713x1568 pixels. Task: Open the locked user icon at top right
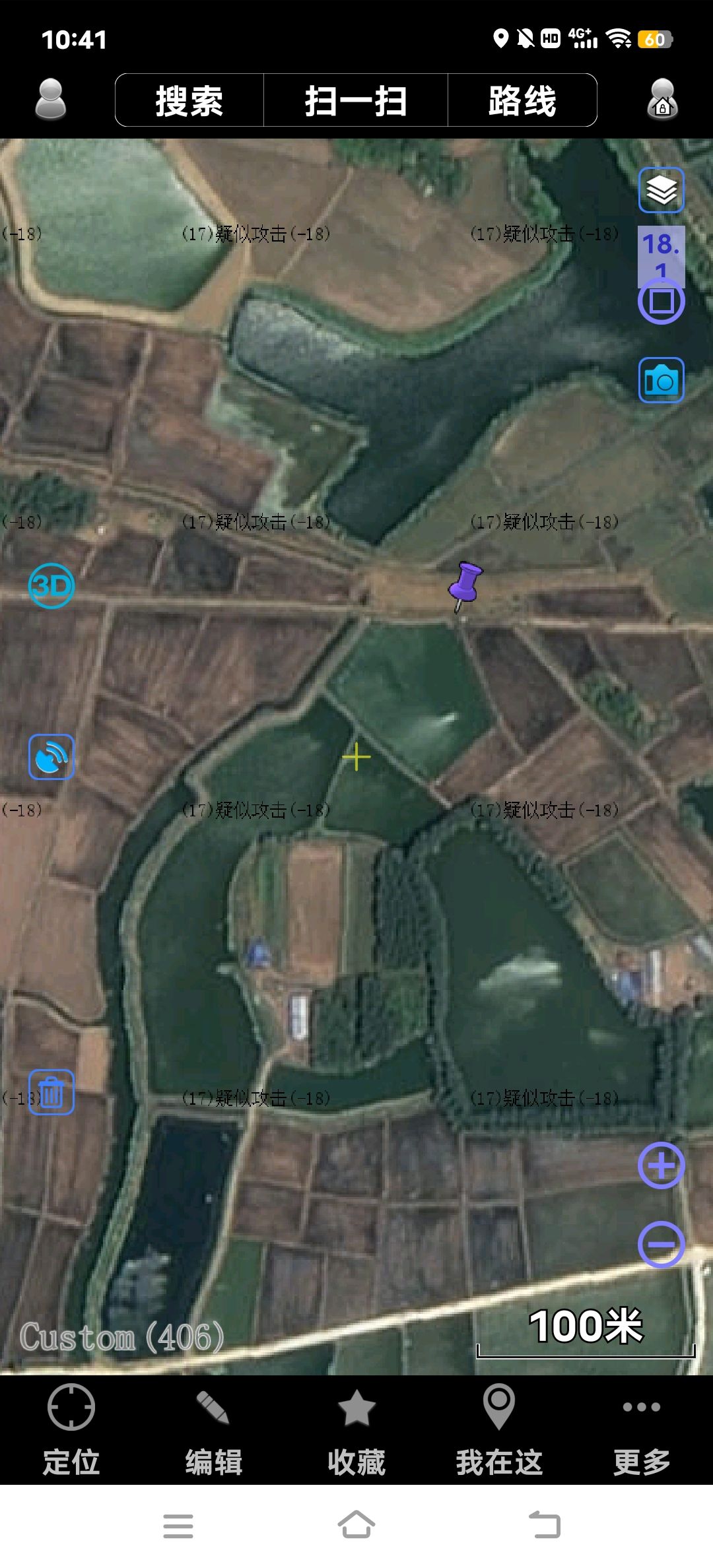point(662,100)
